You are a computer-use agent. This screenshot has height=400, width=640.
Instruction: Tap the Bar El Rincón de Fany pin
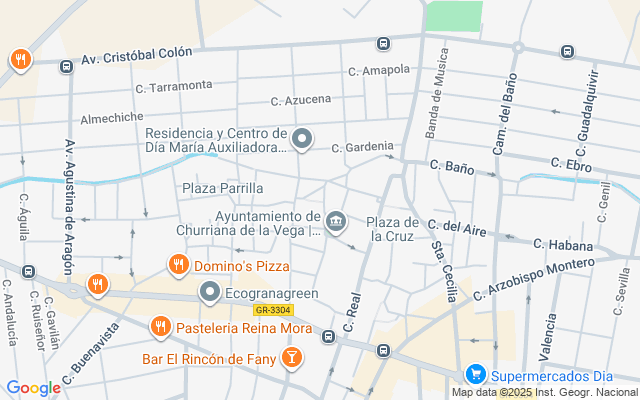(x=291, y=357)
